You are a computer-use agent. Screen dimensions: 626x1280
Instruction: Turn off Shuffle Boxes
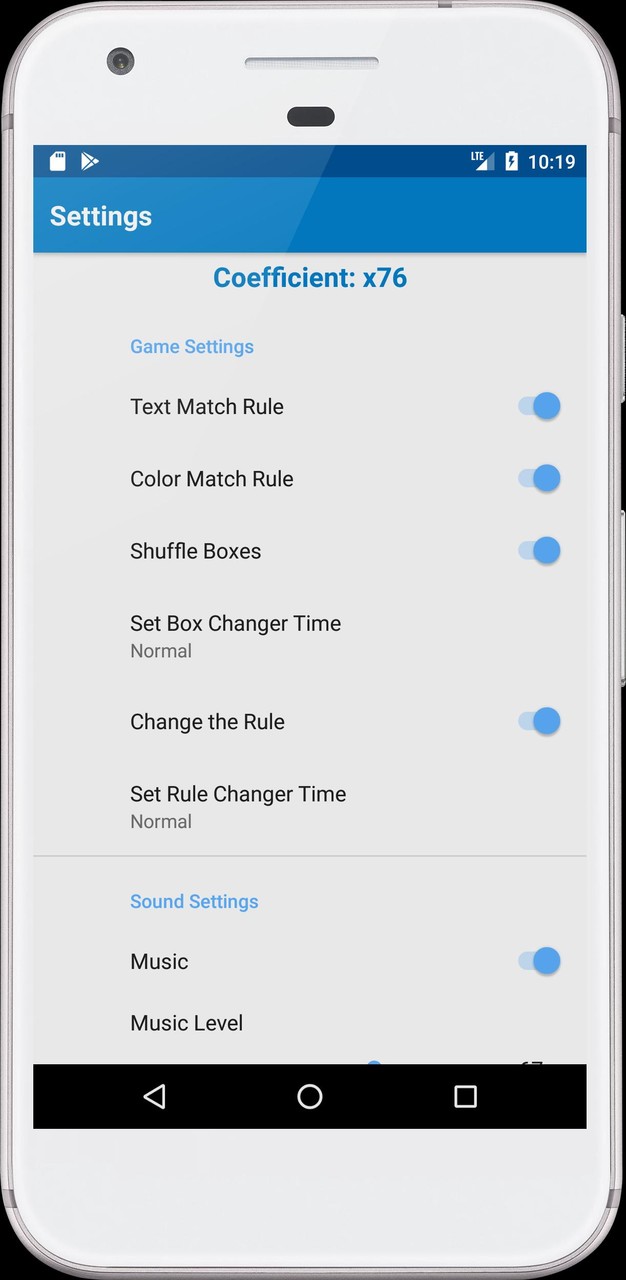click(539, 550)
